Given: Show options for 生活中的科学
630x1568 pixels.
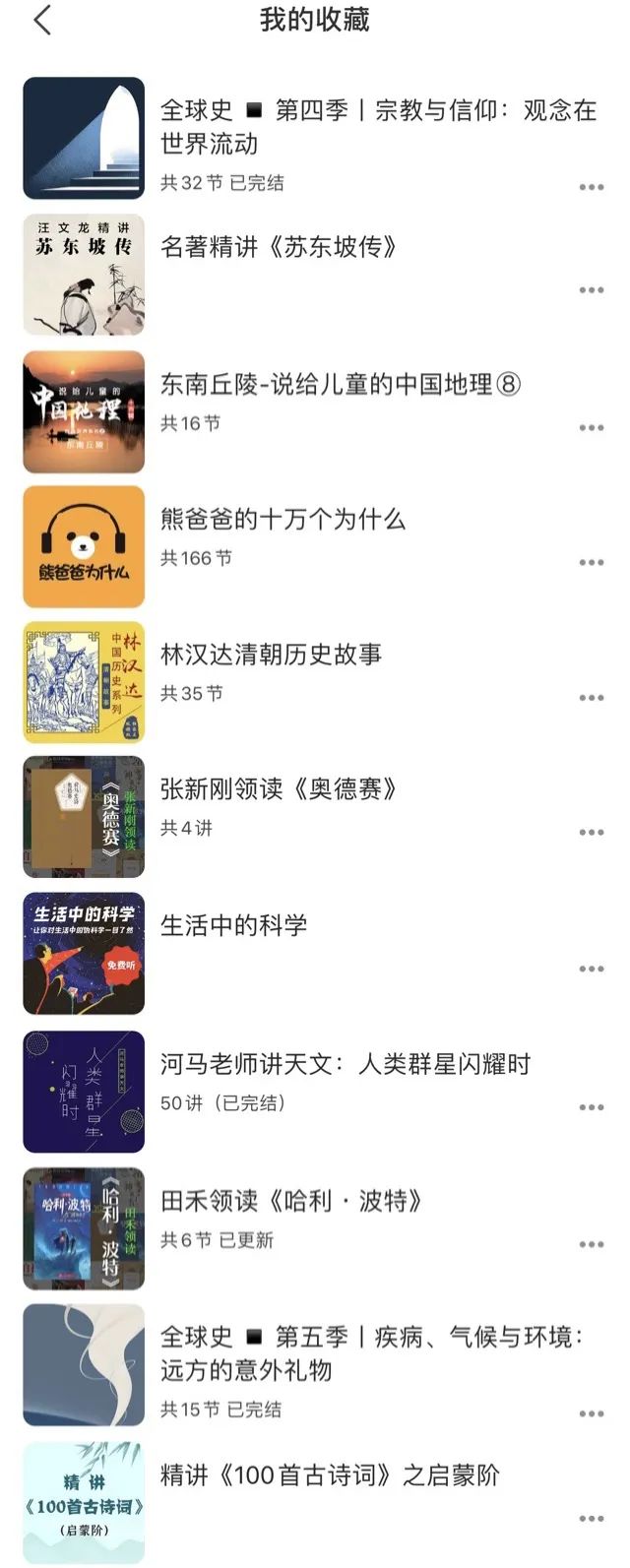Looking at the screenshot, I should point(591,969).
